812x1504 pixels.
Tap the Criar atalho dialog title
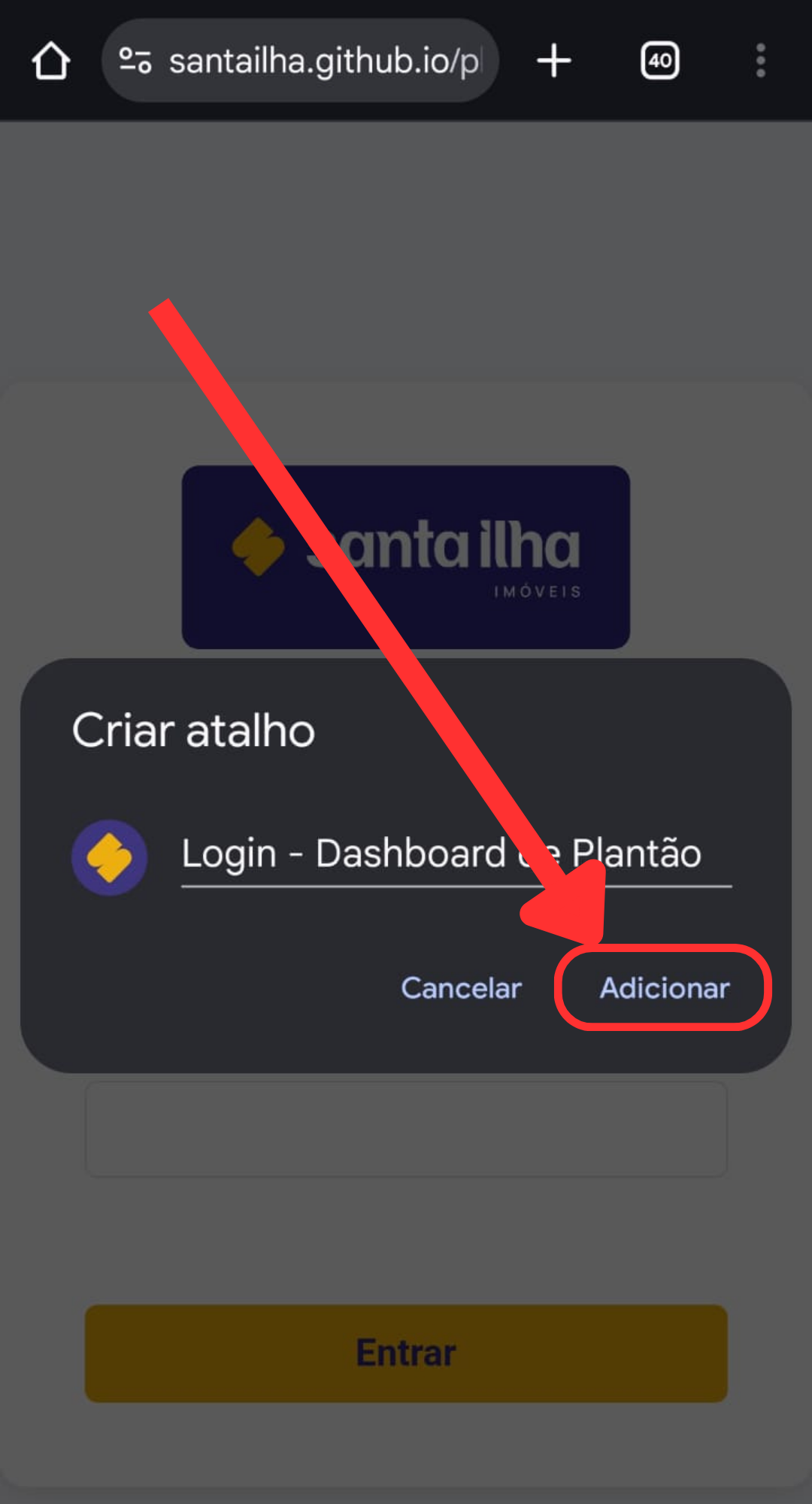click(192, 728)
